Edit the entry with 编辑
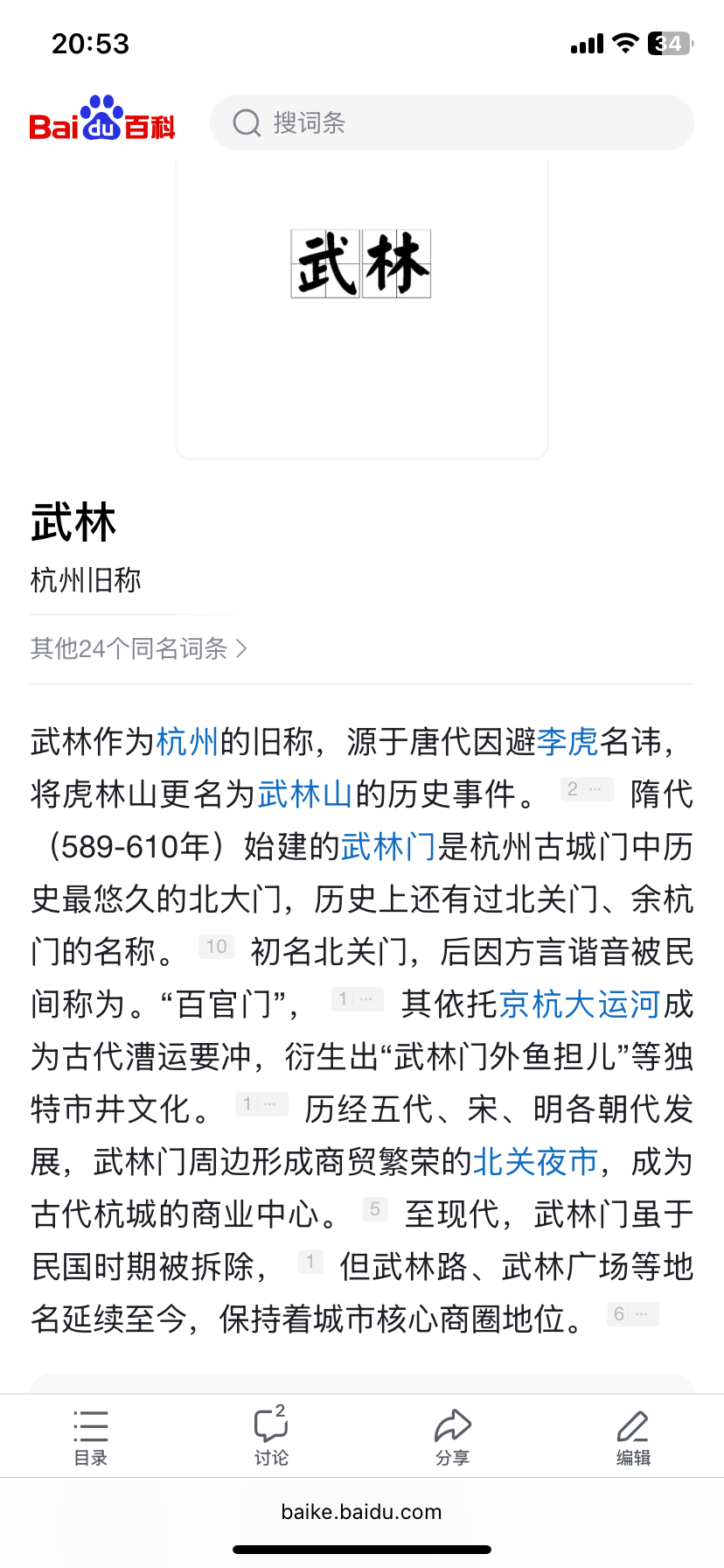724x1568 pixels. tap(633, 1437)
